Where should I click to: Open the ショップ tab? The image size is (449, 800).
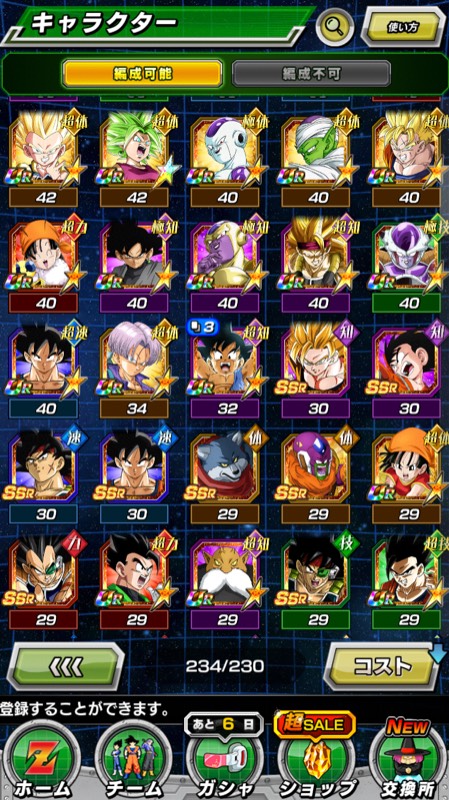[315, 758]
